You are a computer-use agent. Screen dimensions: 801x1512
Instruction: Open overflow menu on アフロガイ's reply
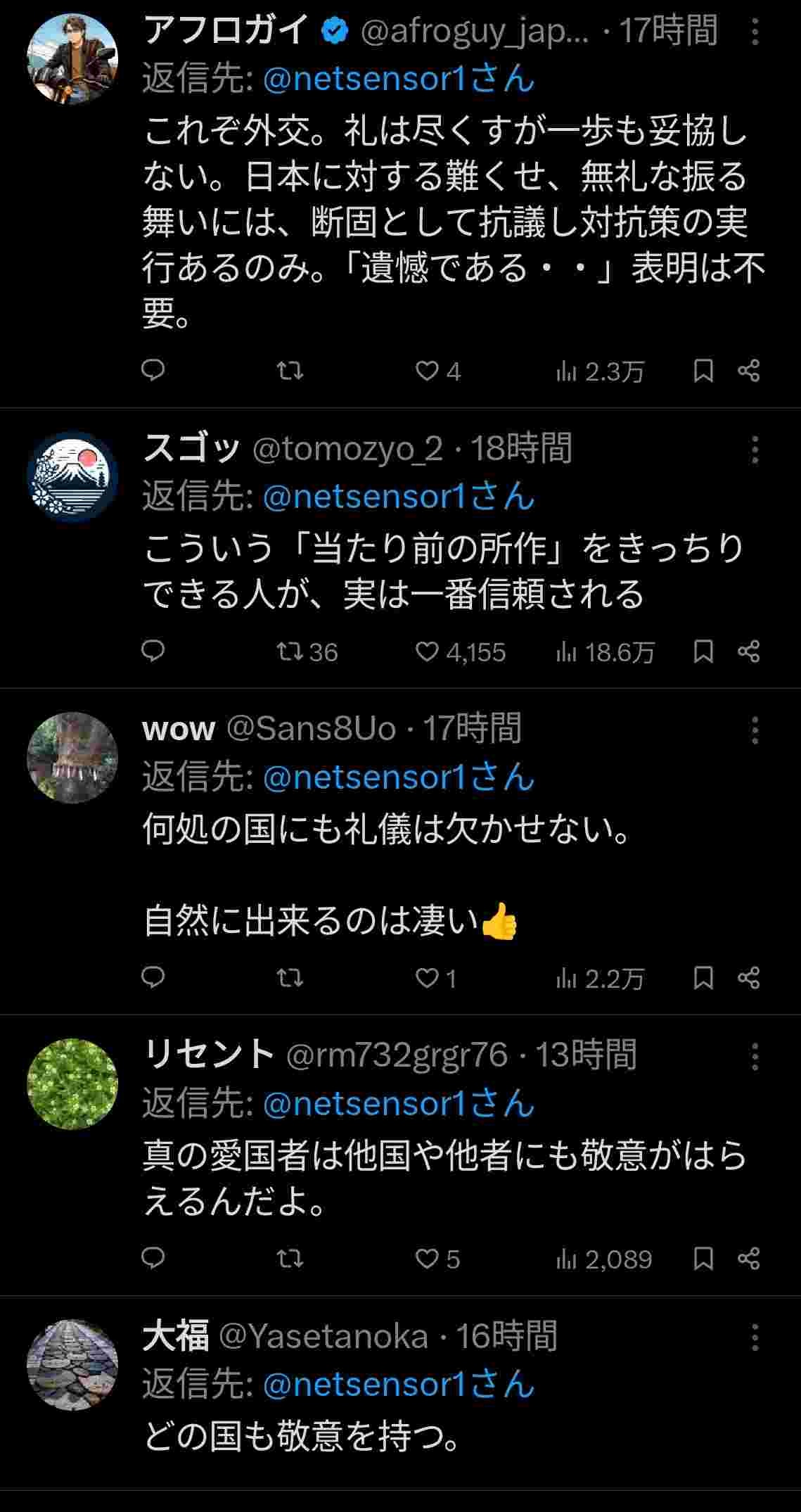(x=755, y=32)
